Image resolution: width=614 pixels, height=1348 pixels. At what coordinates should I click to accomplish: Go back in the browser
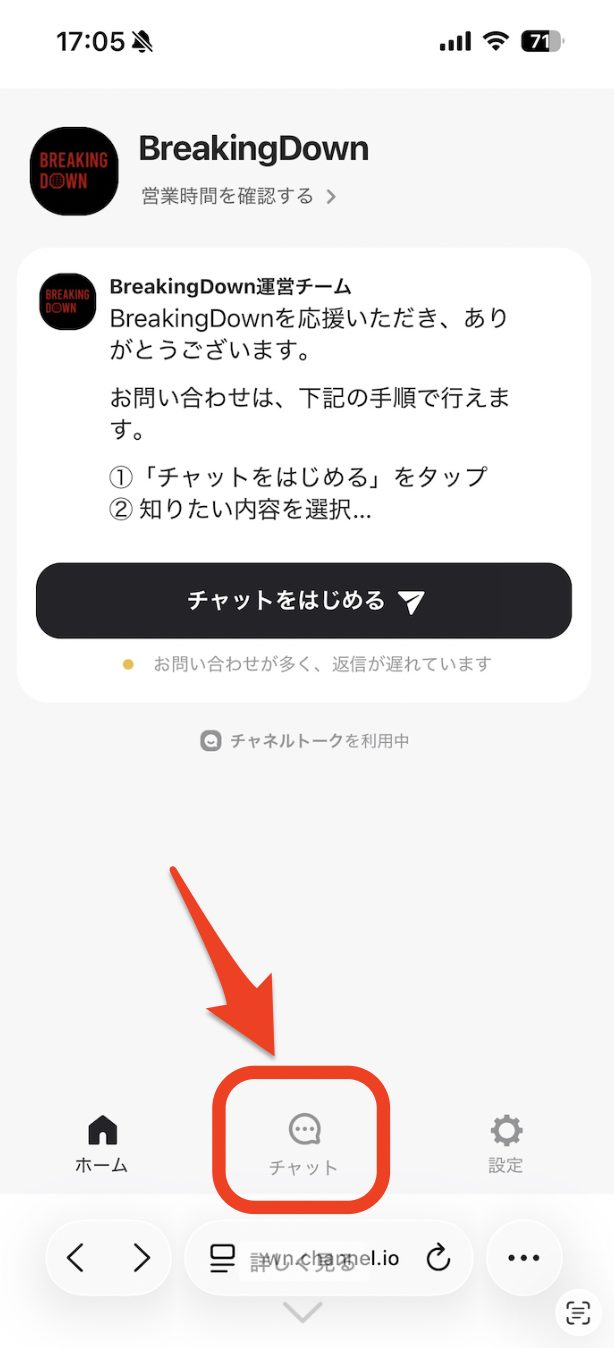tap(76, 1257)
